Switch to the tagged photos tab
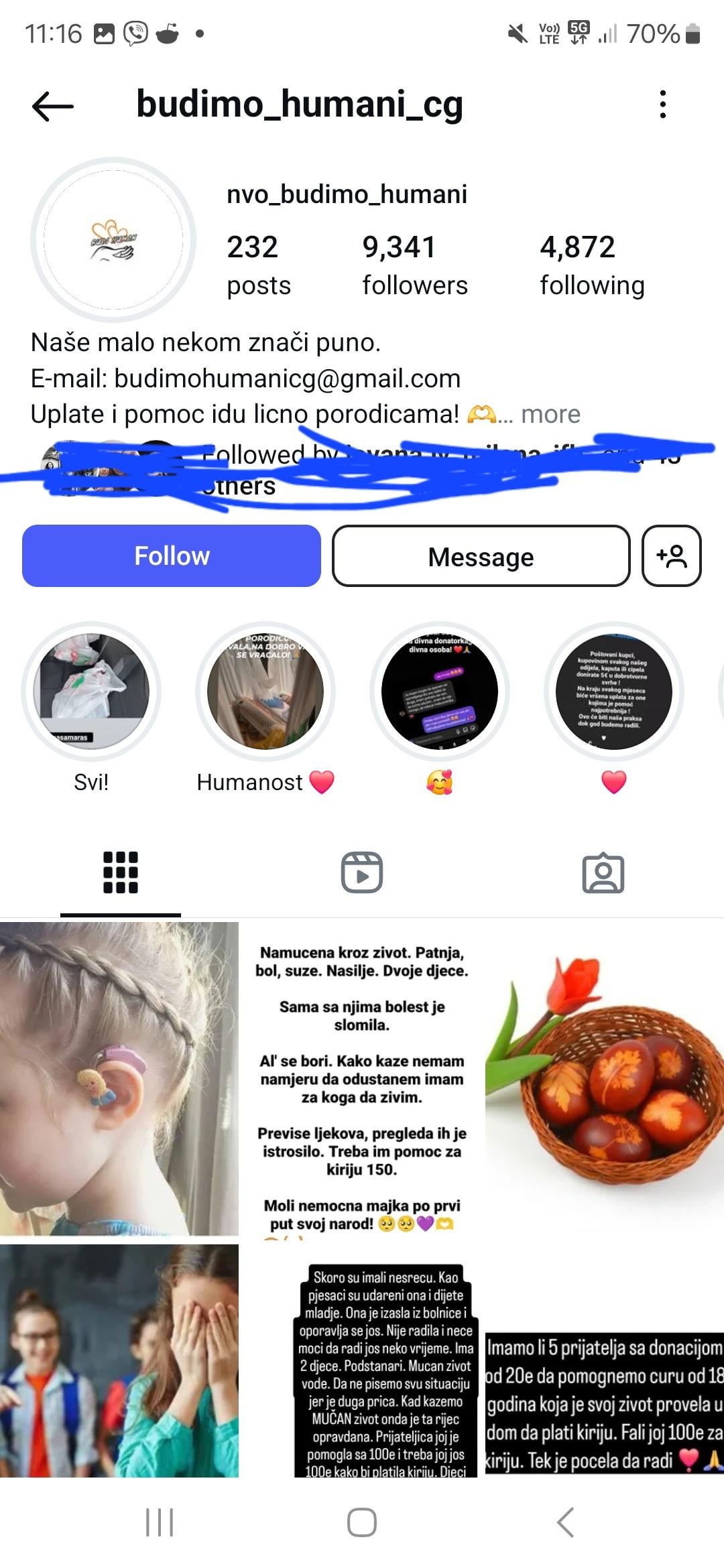The image size is (724, 1568). (603, 872)
